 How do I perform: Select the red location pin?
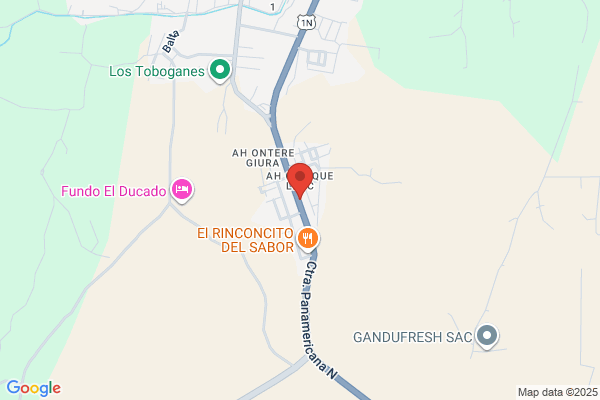coord(300,181)
